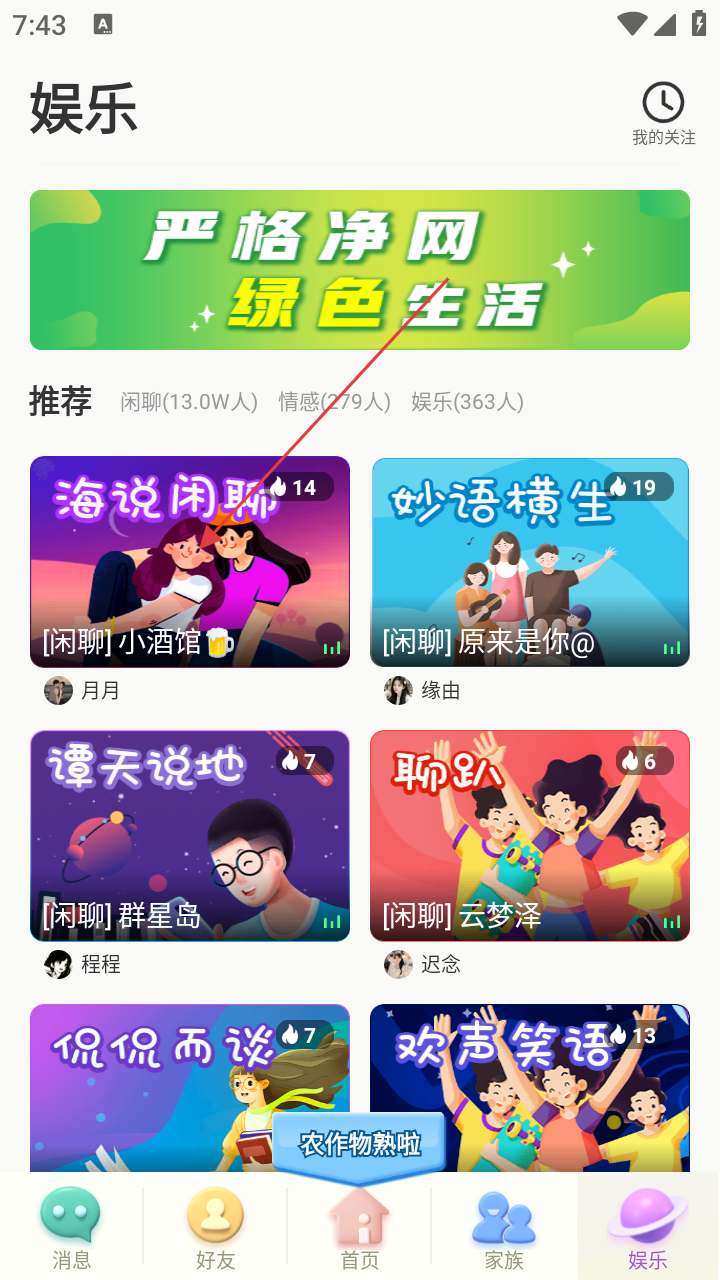Join the 群星岛 room
Screen dimensions: 720x1280
tap(190, 836)
